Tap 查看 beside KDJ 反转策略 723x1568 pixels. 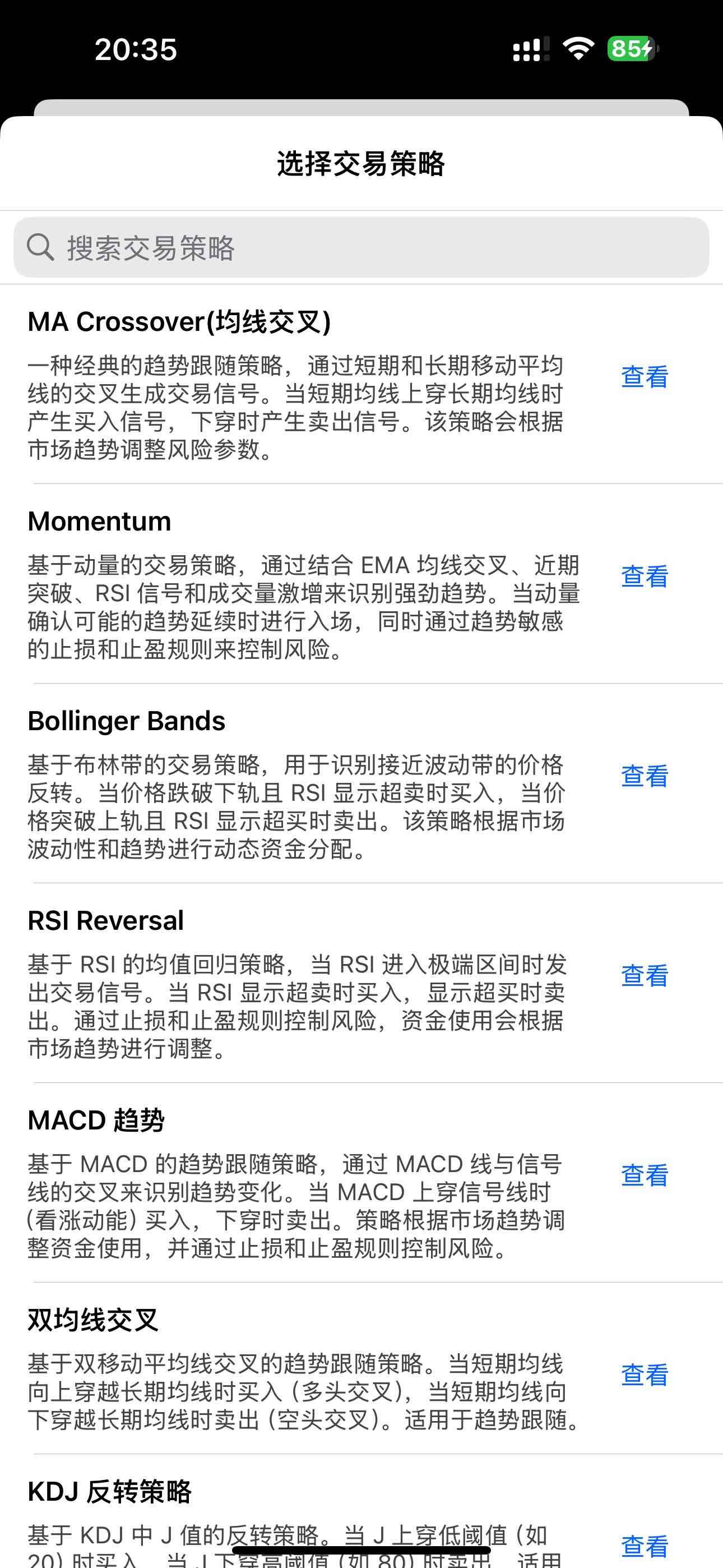point(644,1545)
